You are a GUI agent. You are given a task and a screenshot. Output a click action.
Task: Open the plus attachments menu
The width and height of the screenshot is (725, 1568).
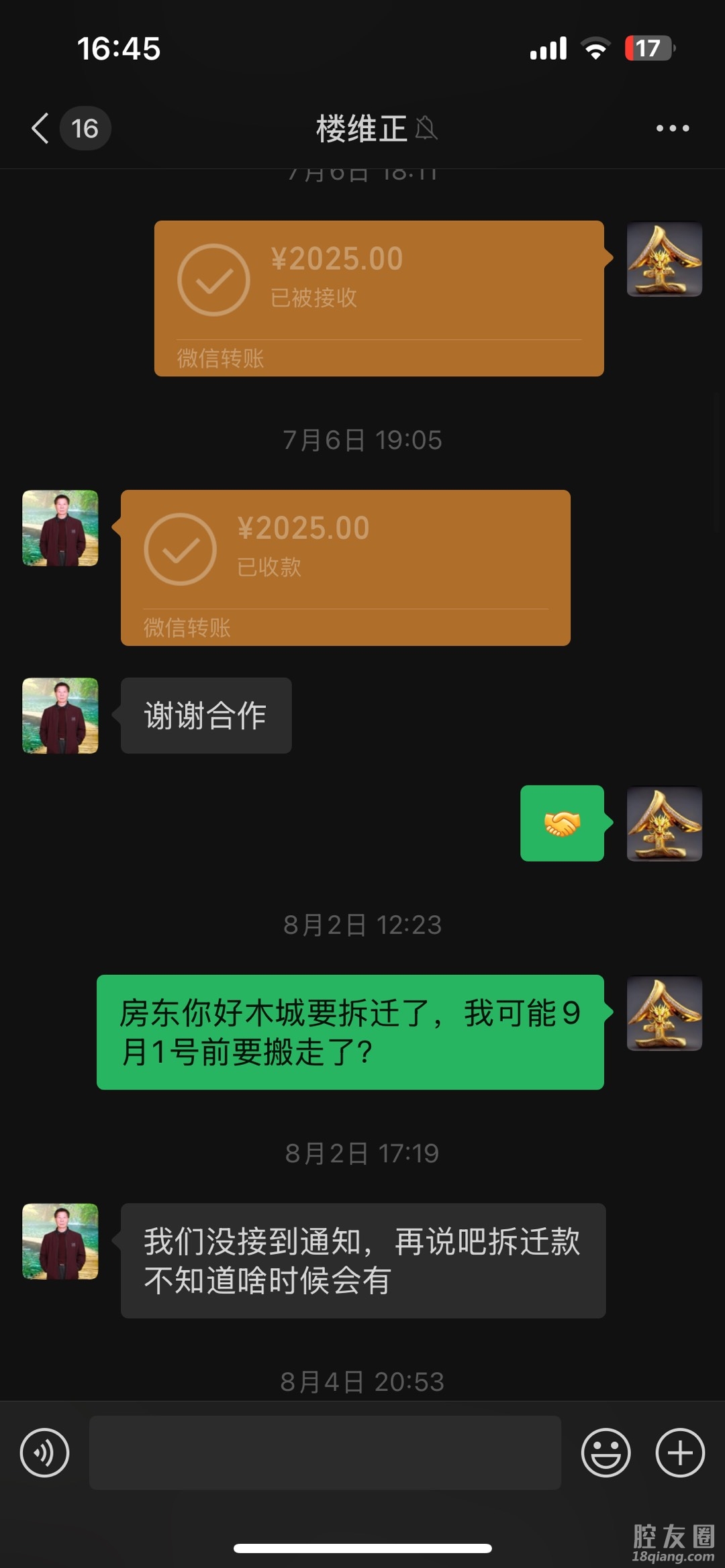pos(679,1453)
